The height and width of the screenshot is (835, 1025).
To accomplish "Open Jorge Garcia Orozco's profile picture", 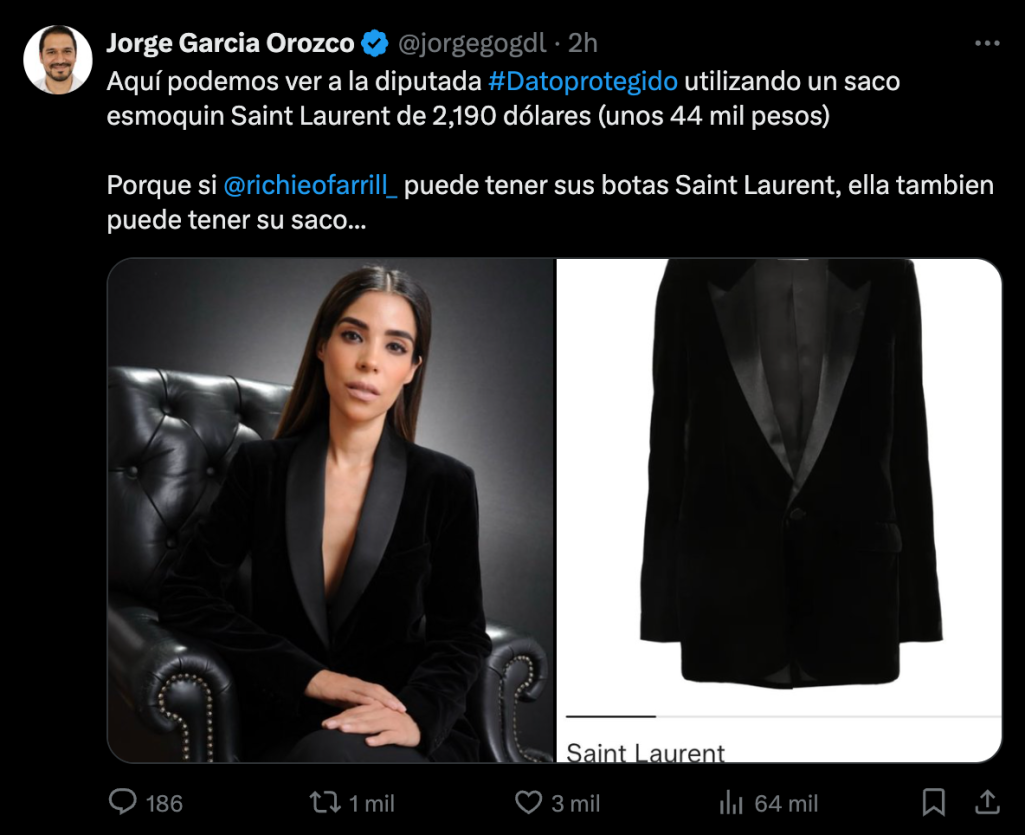I will pyautogui.click(x=58, y=59).
